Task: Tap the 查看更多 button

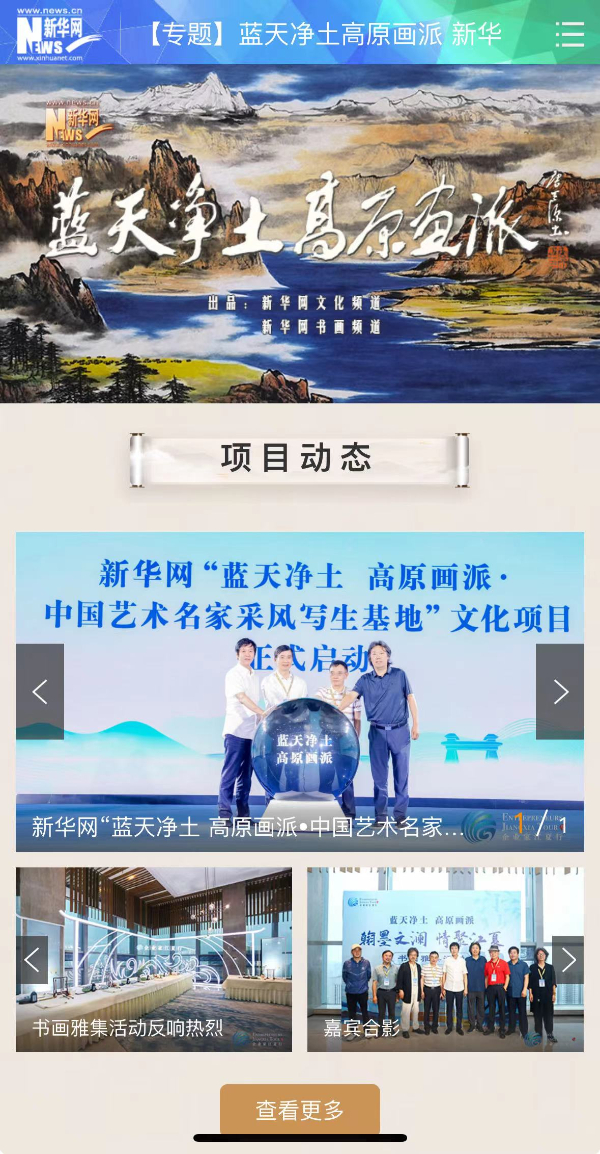Action: (x=300, y=1109)
